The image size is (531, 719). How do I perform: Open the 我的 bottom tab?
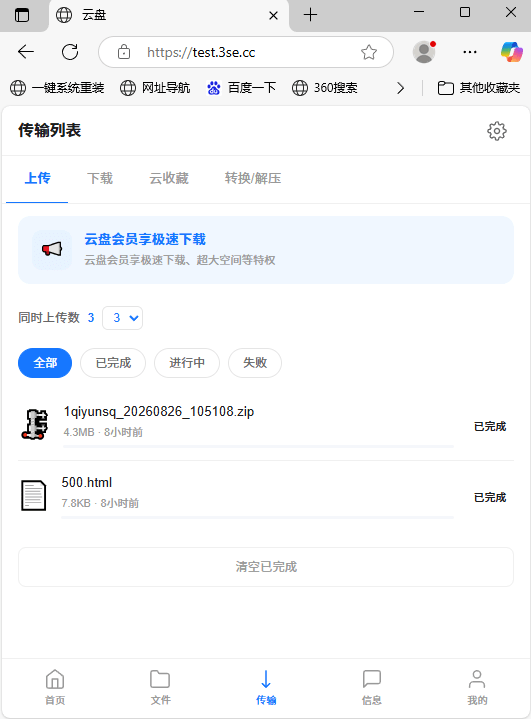[x=477, y=687]
